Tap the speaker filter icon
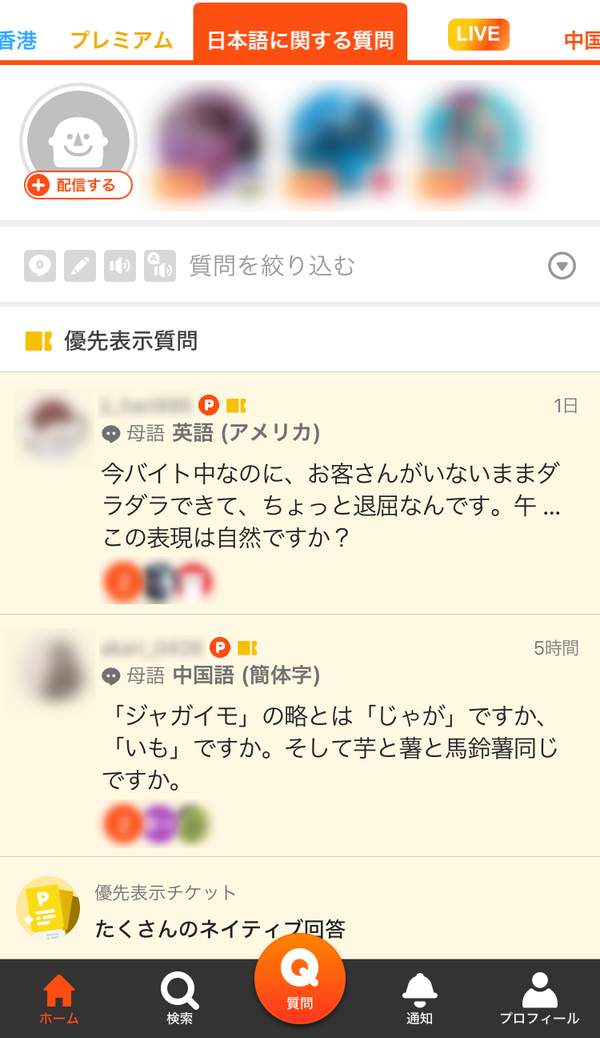This screenshot has width=600, height=1038. click(120, 266)
